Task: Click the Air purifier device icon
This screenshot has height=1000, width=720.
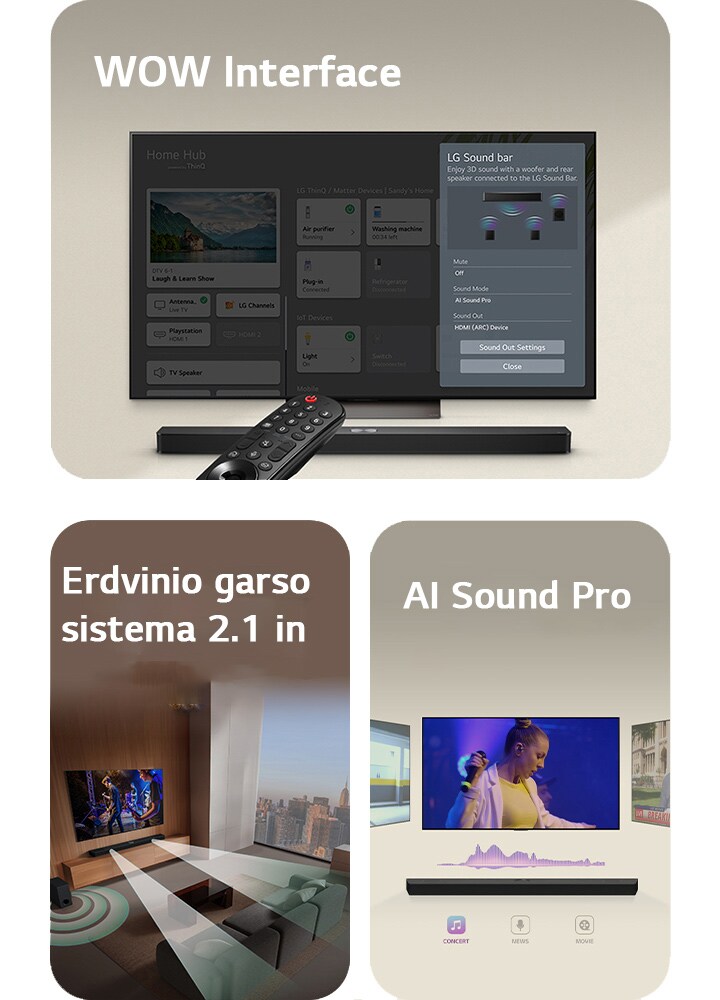Action: point(309,212)
